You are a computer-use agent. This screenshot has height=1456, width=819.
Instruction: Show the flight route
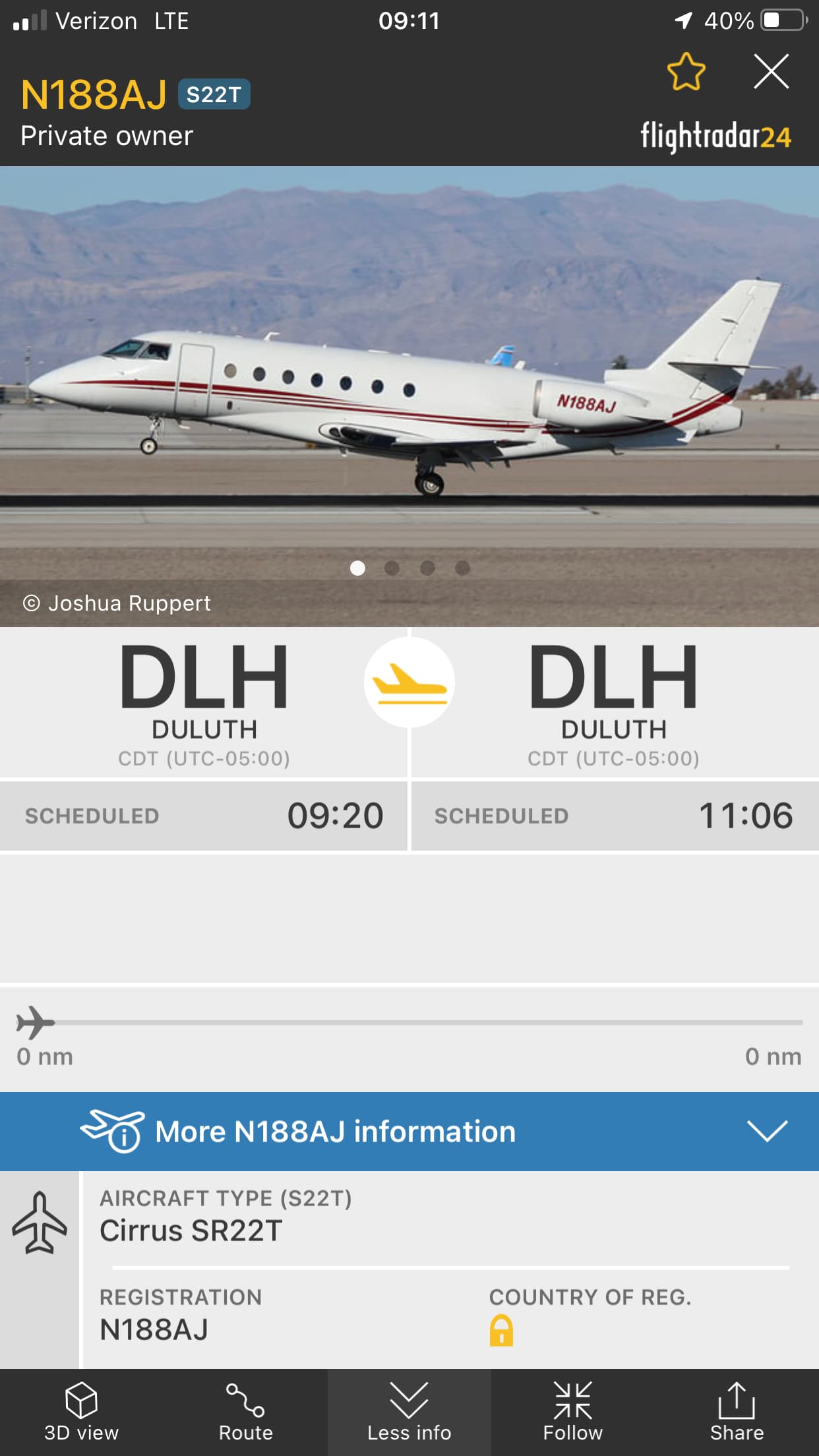[x=245, y=1412]
